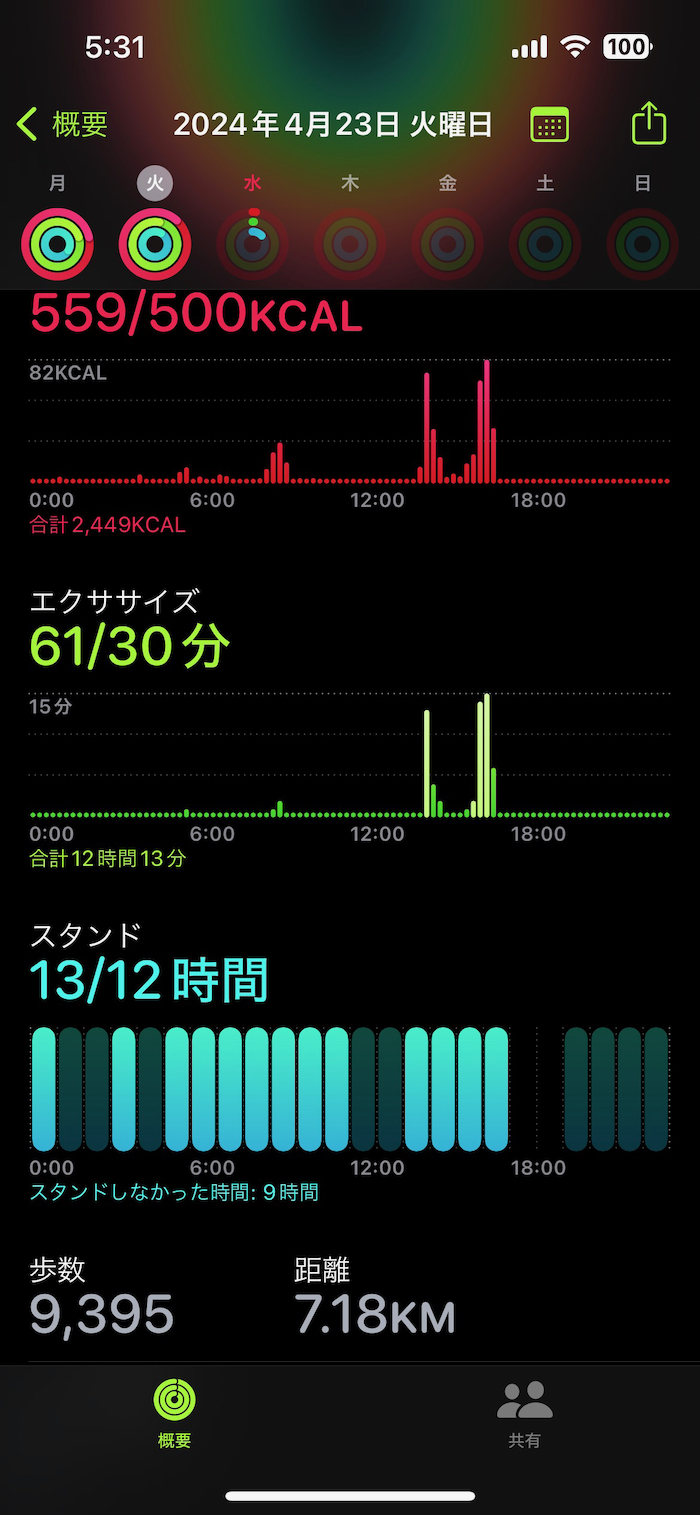This screenshot has width=700, height=1515.
Task: Switch to the 共有 tab
Action: (525, 1413)
